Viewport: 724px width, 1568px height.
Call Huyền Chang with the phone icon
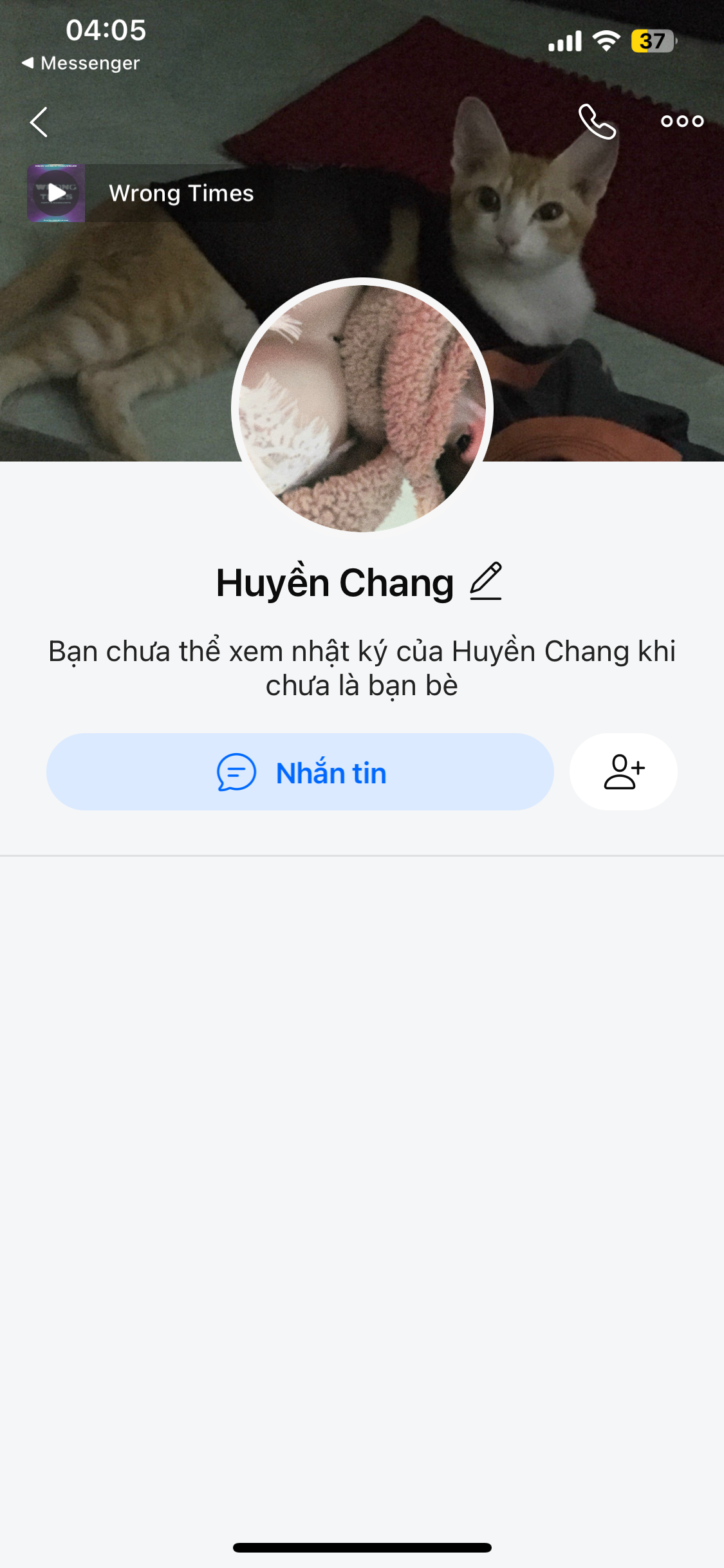click(x=597, y=121)
